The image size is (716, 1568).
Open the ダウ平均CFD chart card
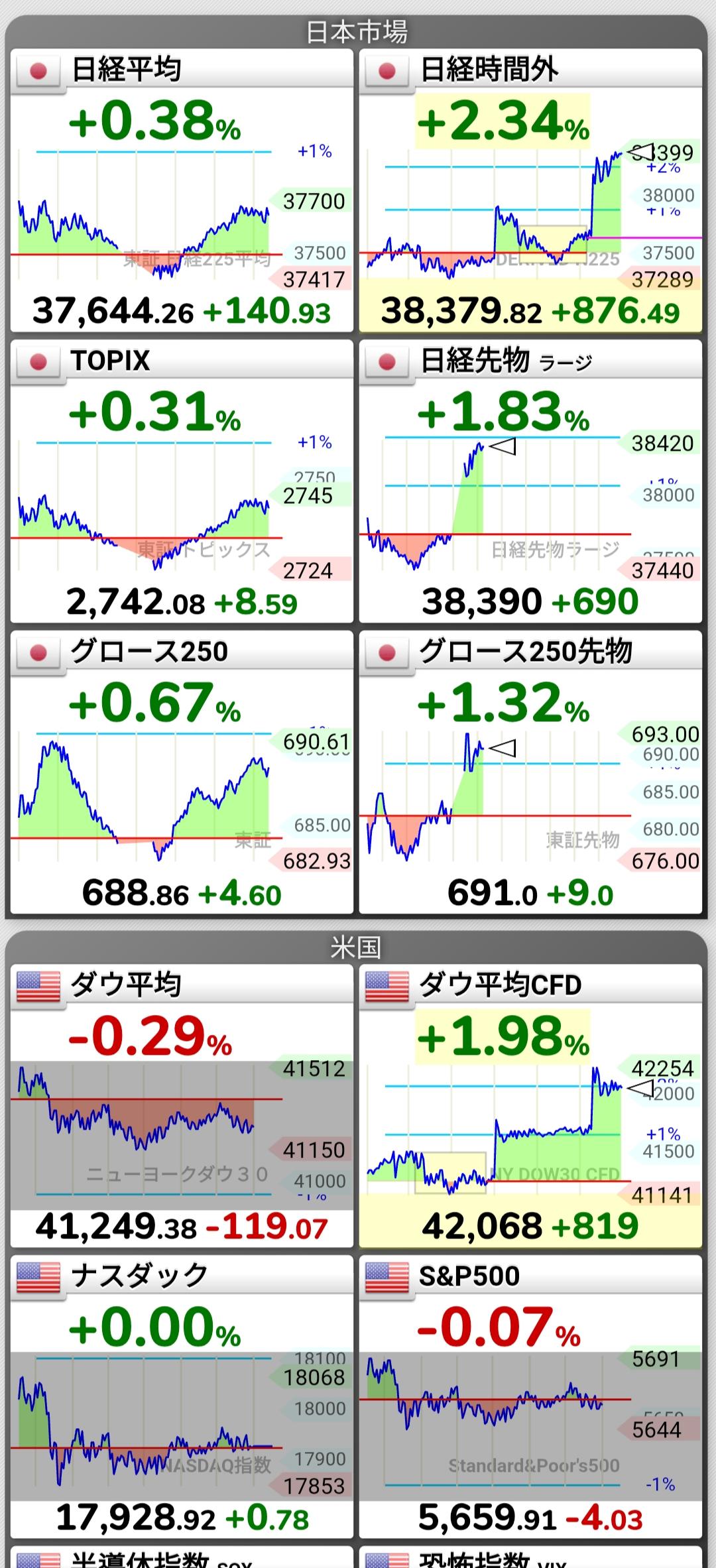[x=530, y=1106]
